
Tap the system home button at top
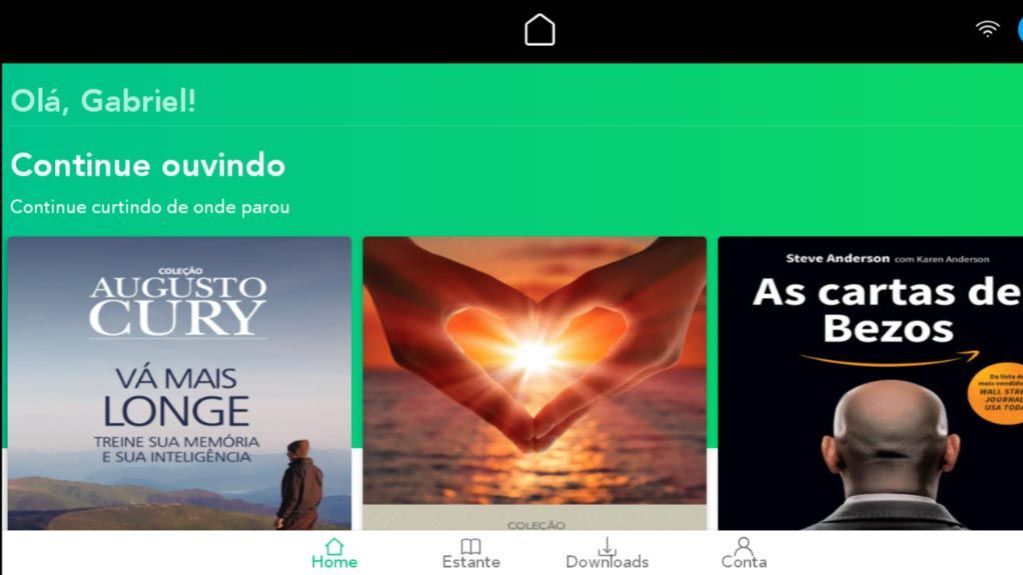(539, 30)
